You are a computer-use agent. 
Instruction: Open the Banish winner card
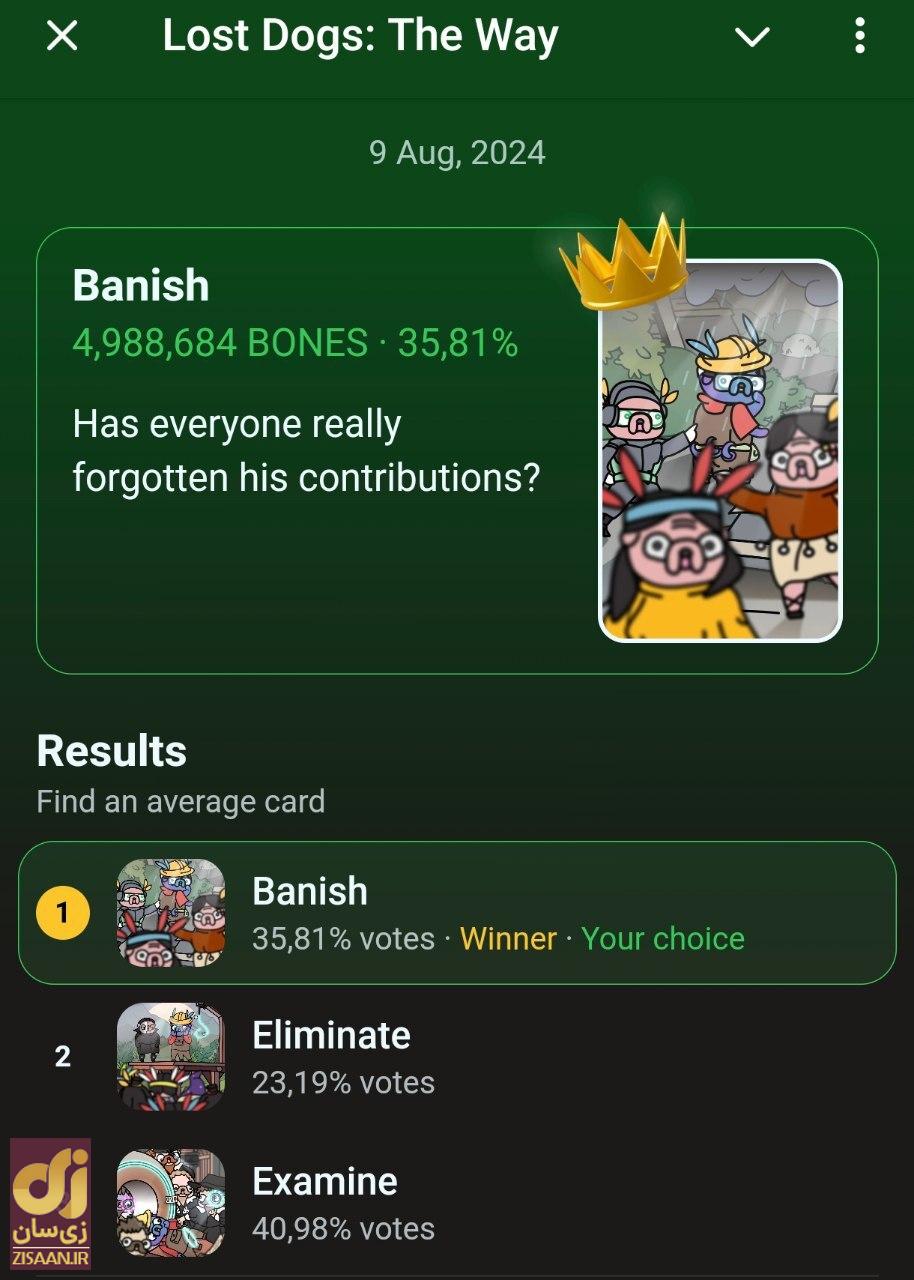(x=457, y=450)
